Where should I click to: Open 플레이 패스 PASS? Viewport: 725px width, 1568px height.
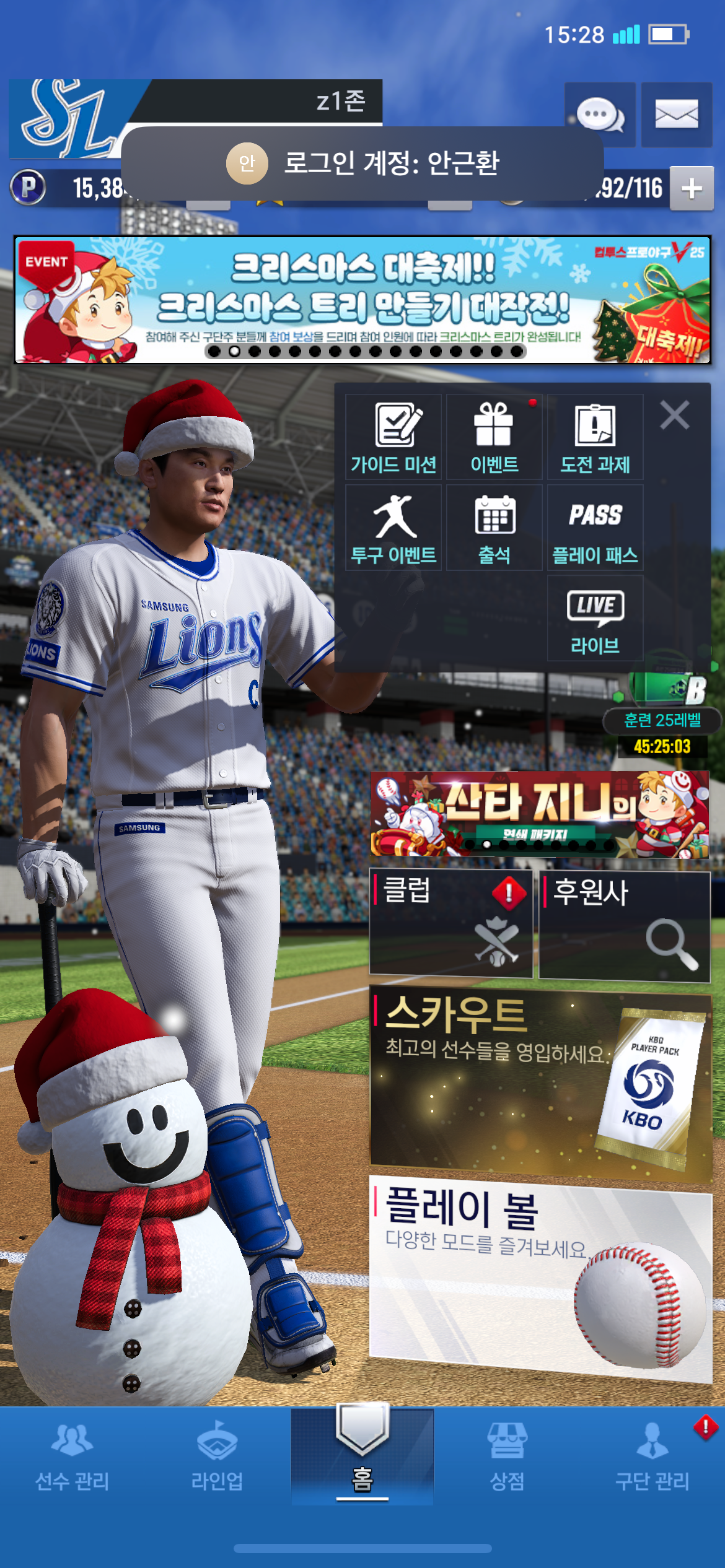click(x=595, y=528)
